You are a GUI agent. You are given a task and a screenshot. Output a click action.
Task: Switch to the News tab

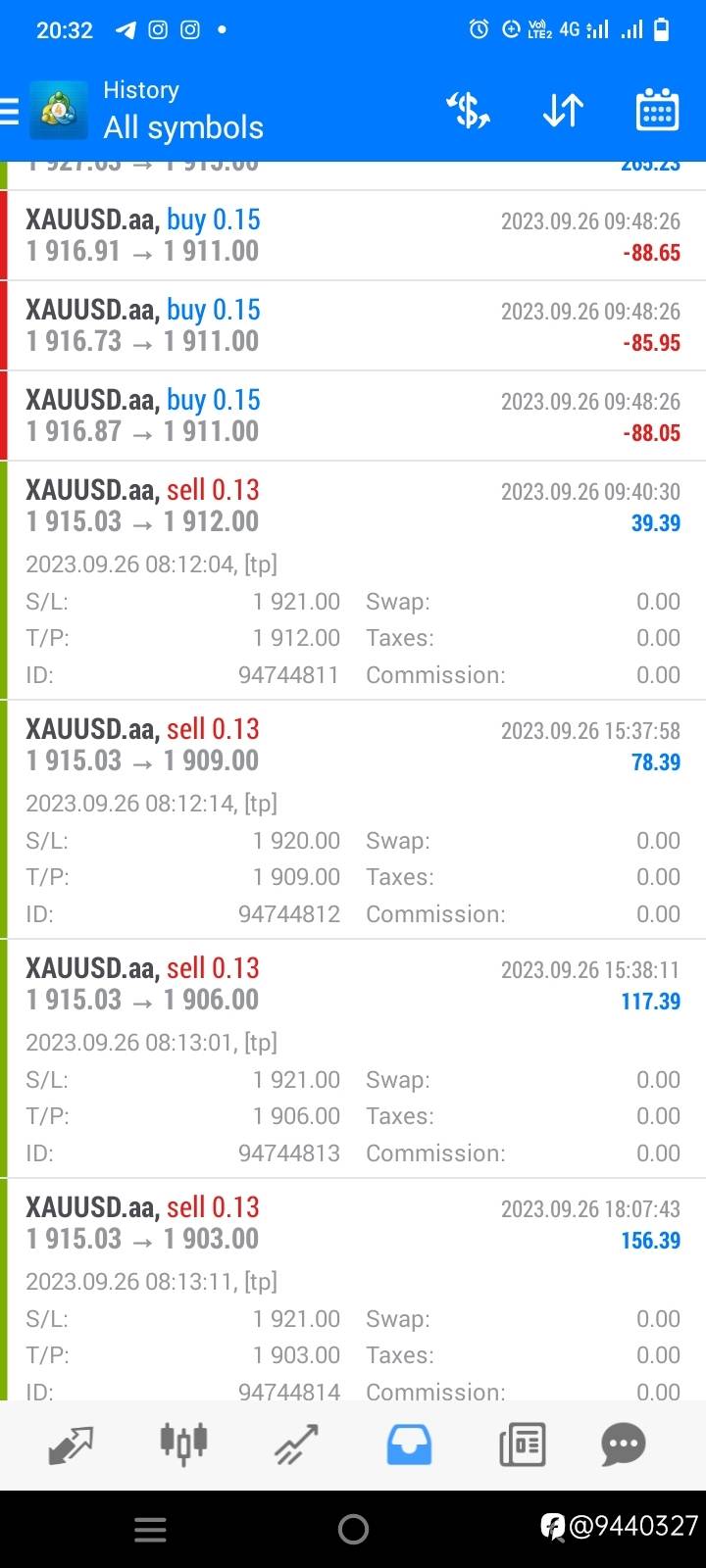coord(522,1445)
